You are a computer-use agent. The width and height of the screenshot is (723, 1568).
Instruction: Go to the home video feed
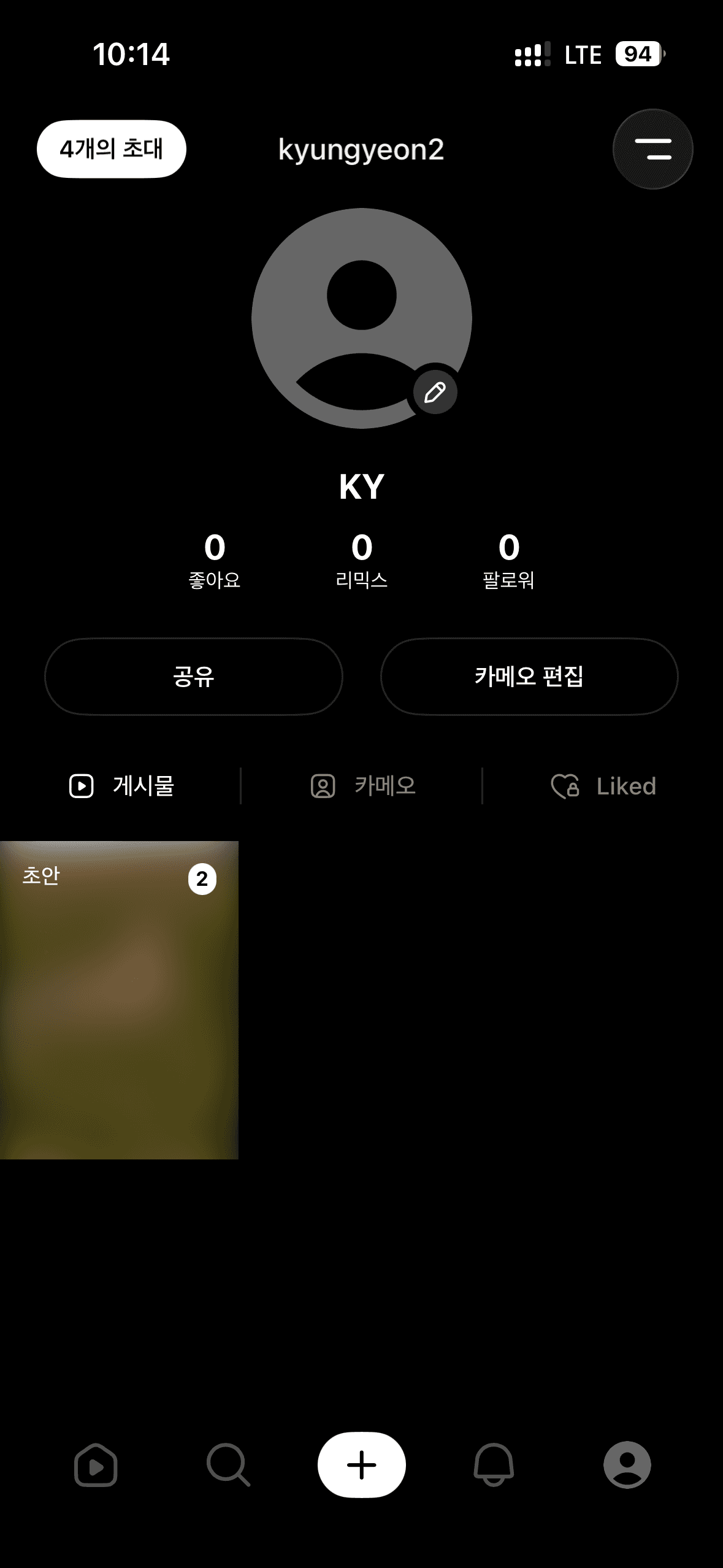coord(96,1466)
